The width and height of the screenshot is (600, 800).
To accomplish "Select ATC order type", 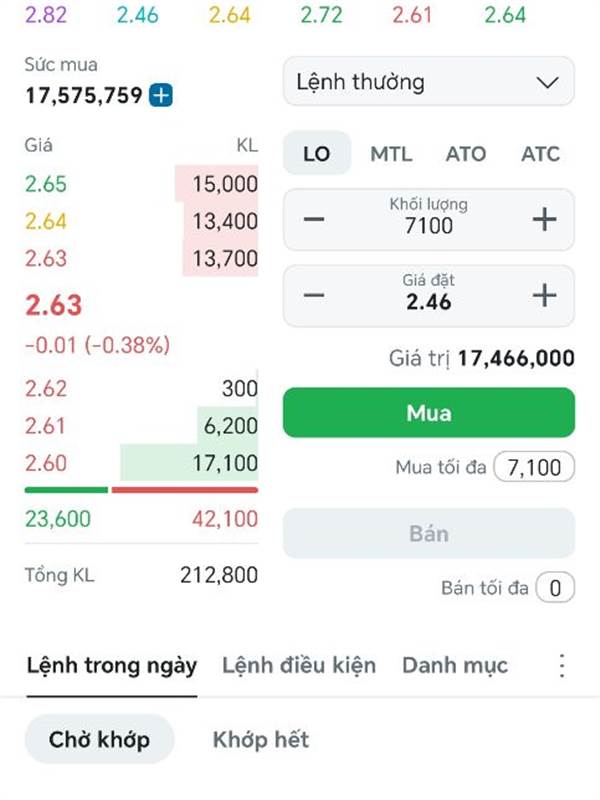I will pyautogui.click(x=540, y=154).
